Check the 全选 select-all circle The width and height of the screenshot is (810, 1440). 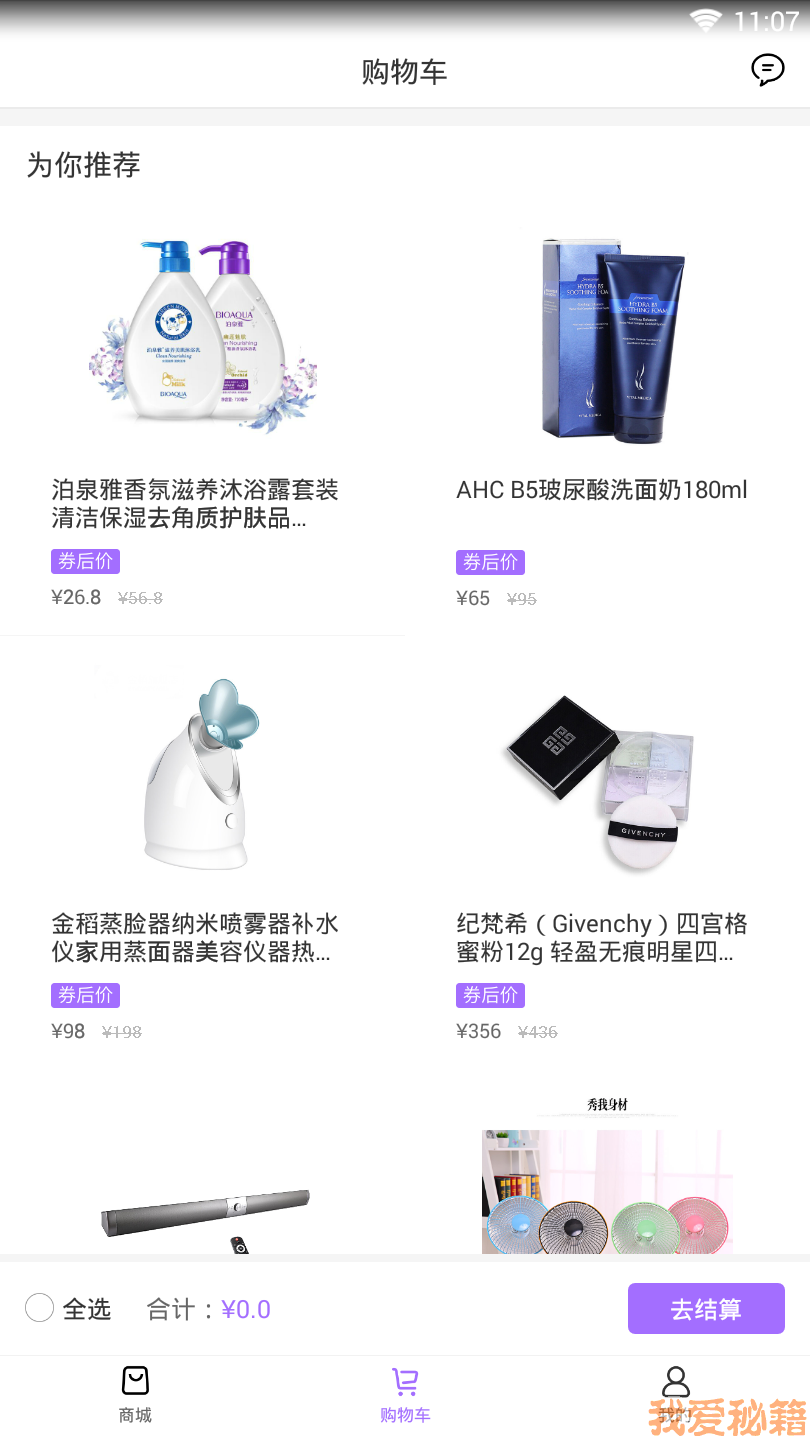tap(39, 1308)
